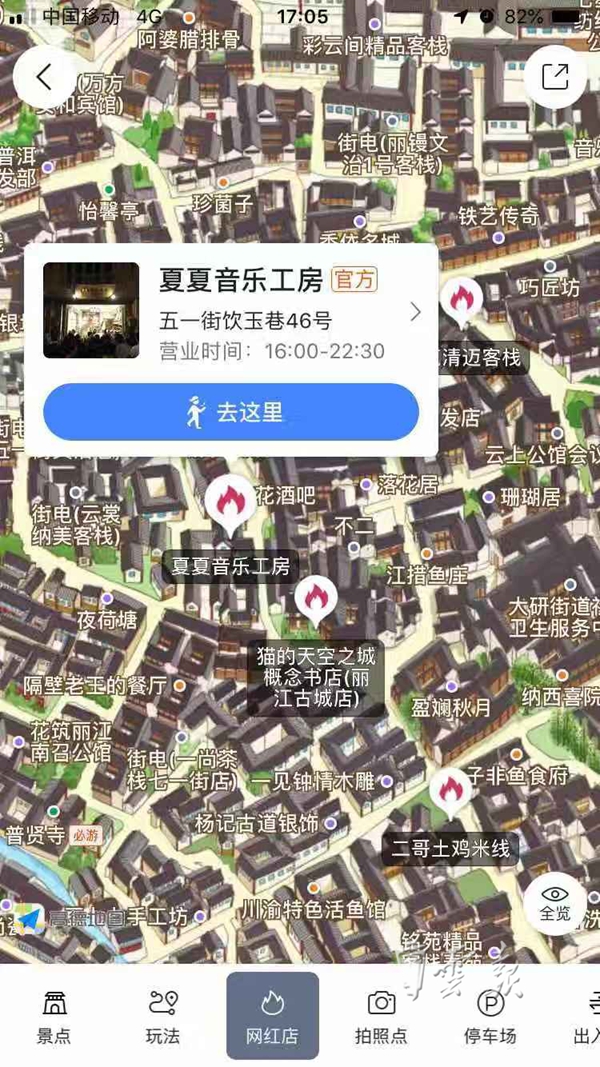Select the 网红店 tab
600x1067 pixels.
[272, 1016]
